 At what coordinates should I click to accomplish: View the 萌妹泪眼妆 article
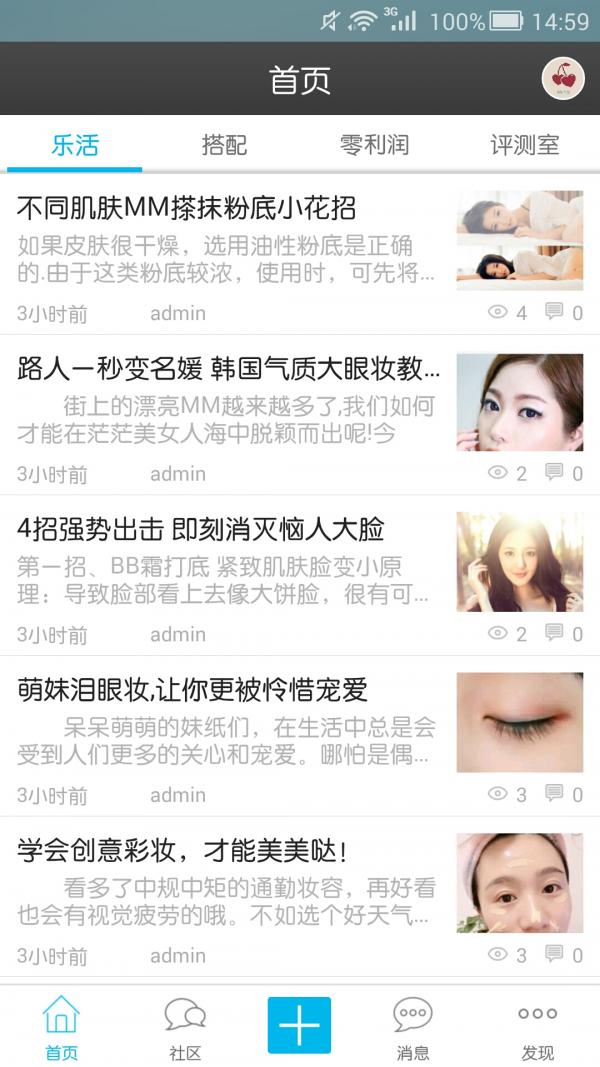pos(193,689)
